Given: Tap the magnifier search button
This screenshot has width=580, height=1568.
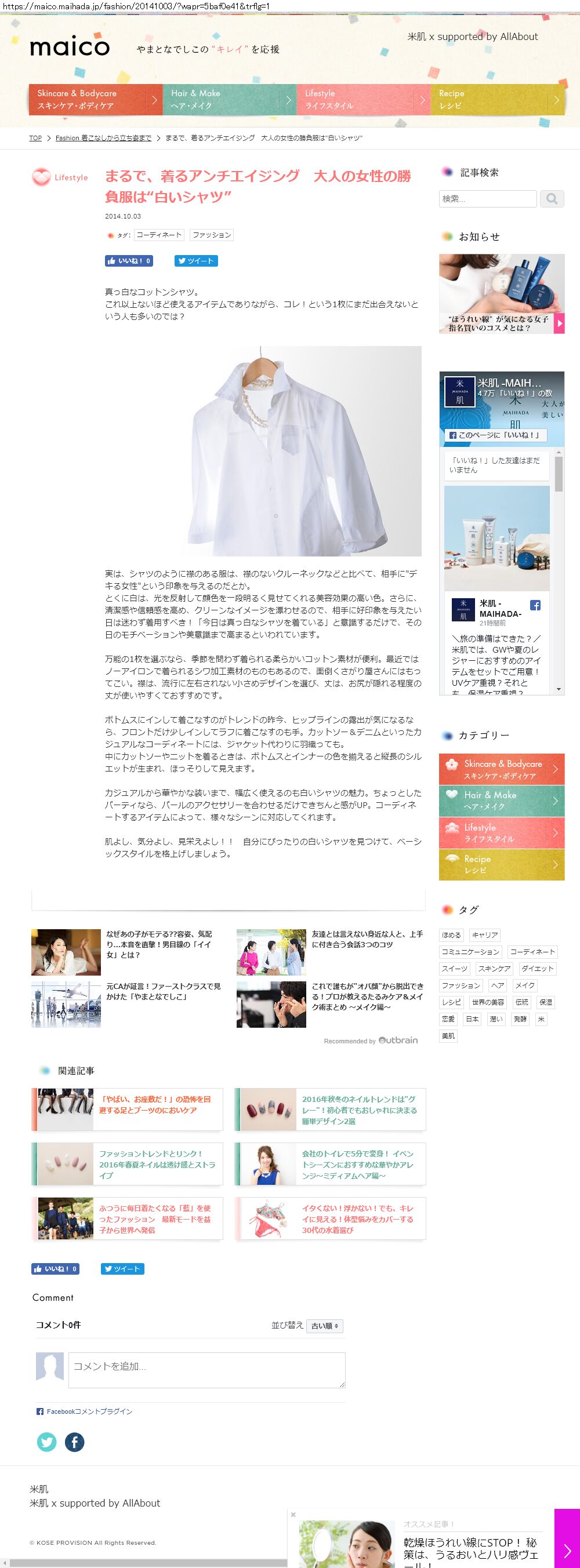Looking at the screenshot, I should coord(552,199).
